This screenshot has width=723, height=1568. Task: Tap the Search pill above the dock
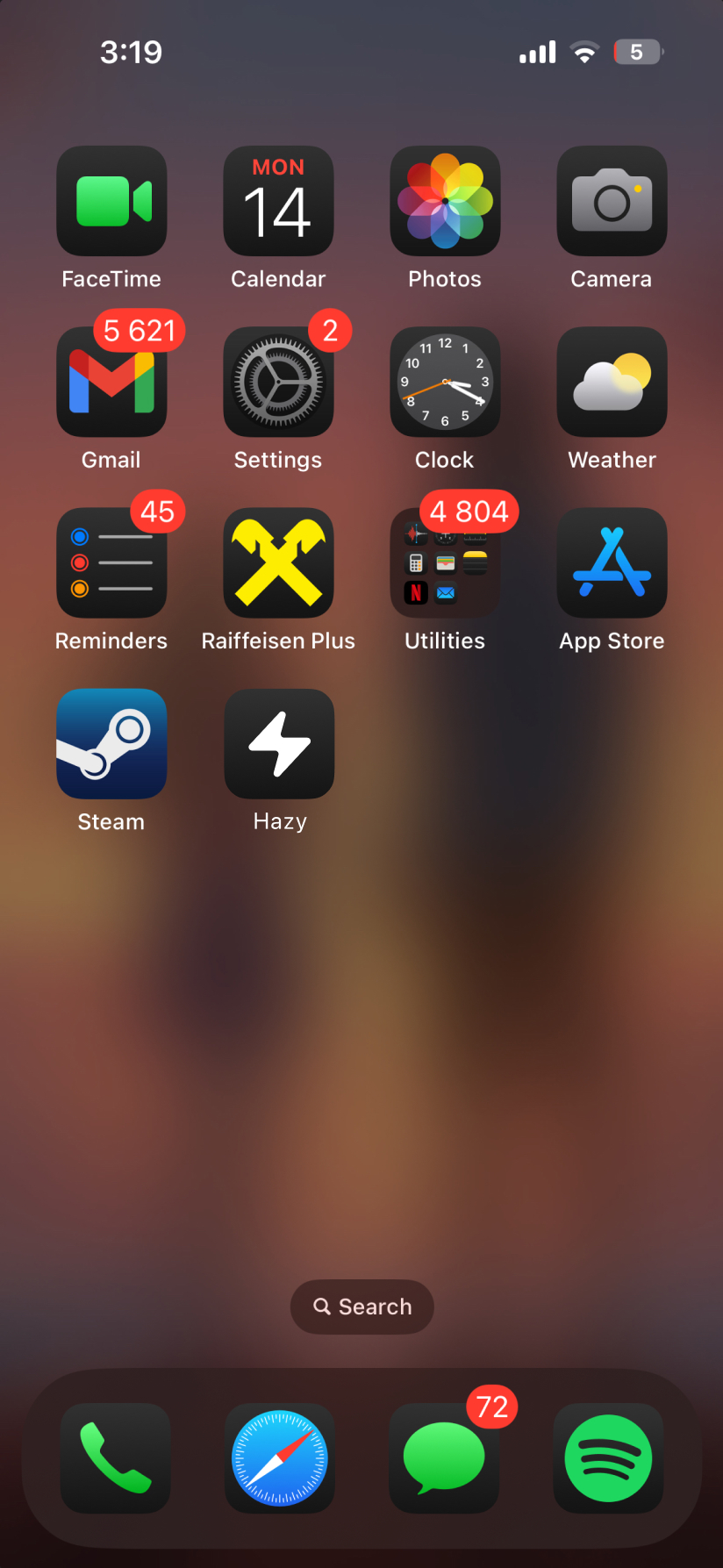[361, 1307]
